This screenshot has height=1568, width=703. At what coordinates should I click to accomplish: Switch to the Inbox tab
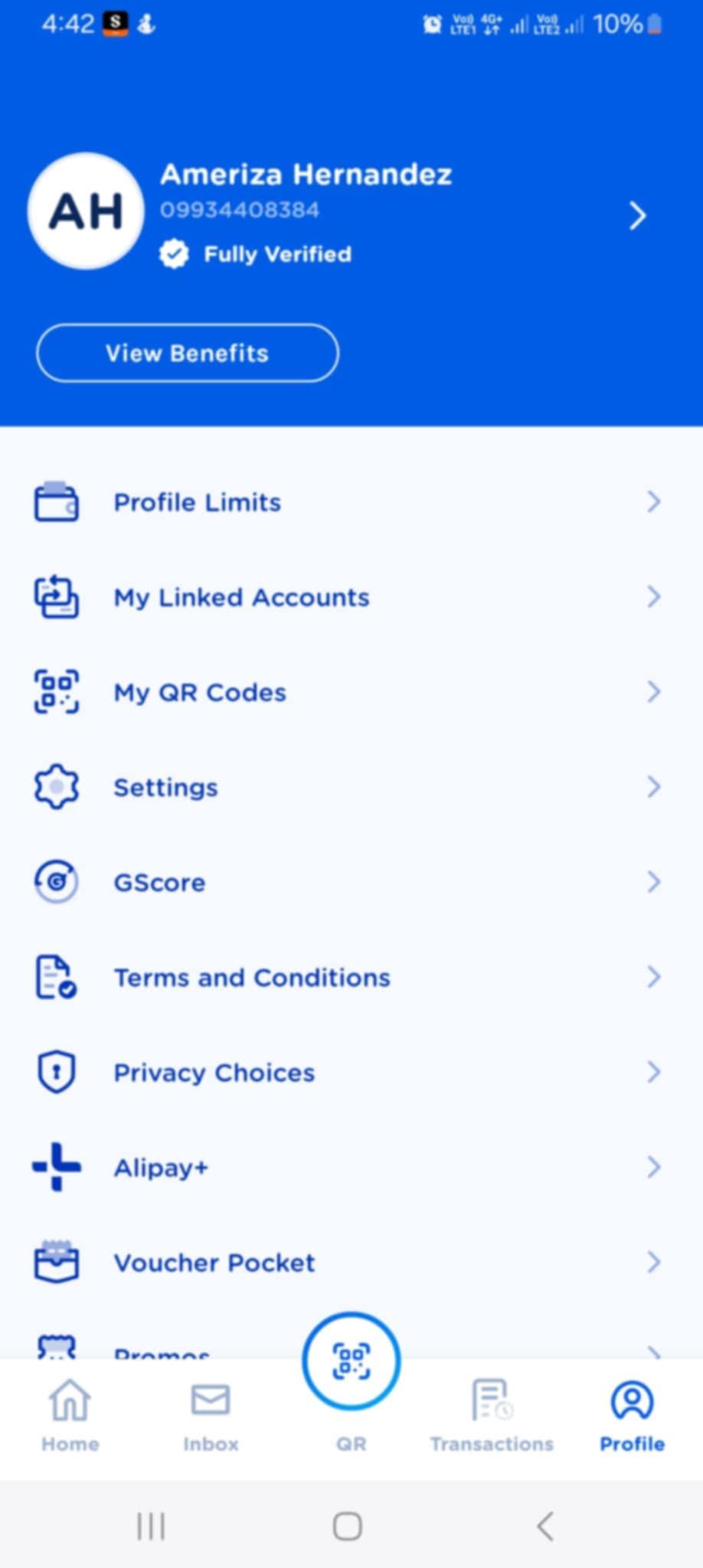(x=211, y=1415)
